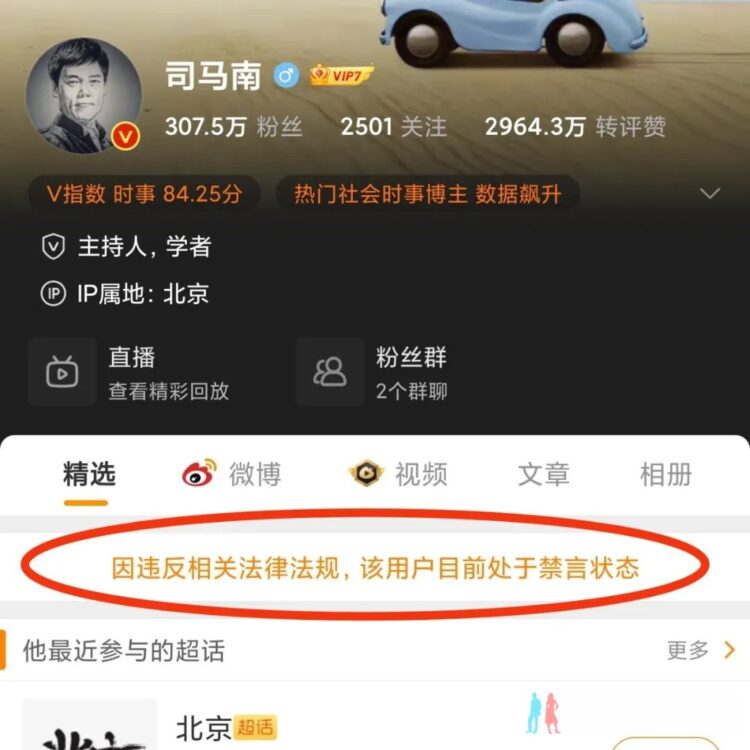Screen dimensions: 750x750
Task: Open 热门社会时事博主 数据飙升 chip
Action: click(427, 194)
